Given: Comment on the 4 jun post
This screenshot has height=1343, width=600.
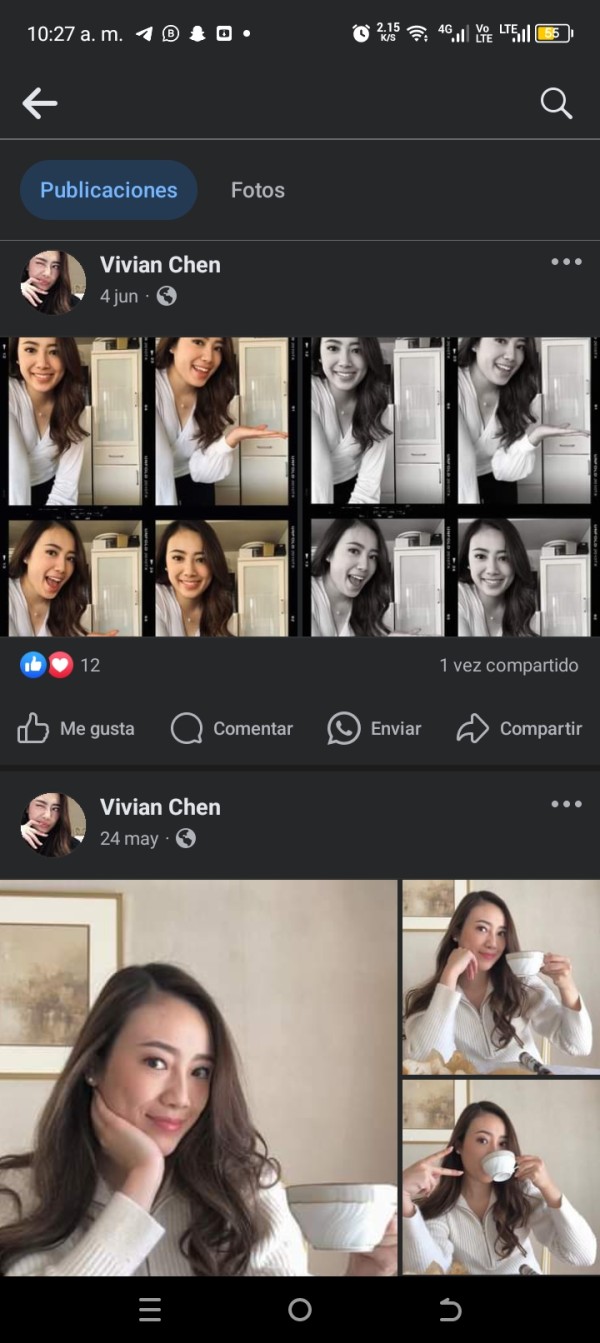Looking at the screenshot, I should pyautogui.click(x=231, y=729).
